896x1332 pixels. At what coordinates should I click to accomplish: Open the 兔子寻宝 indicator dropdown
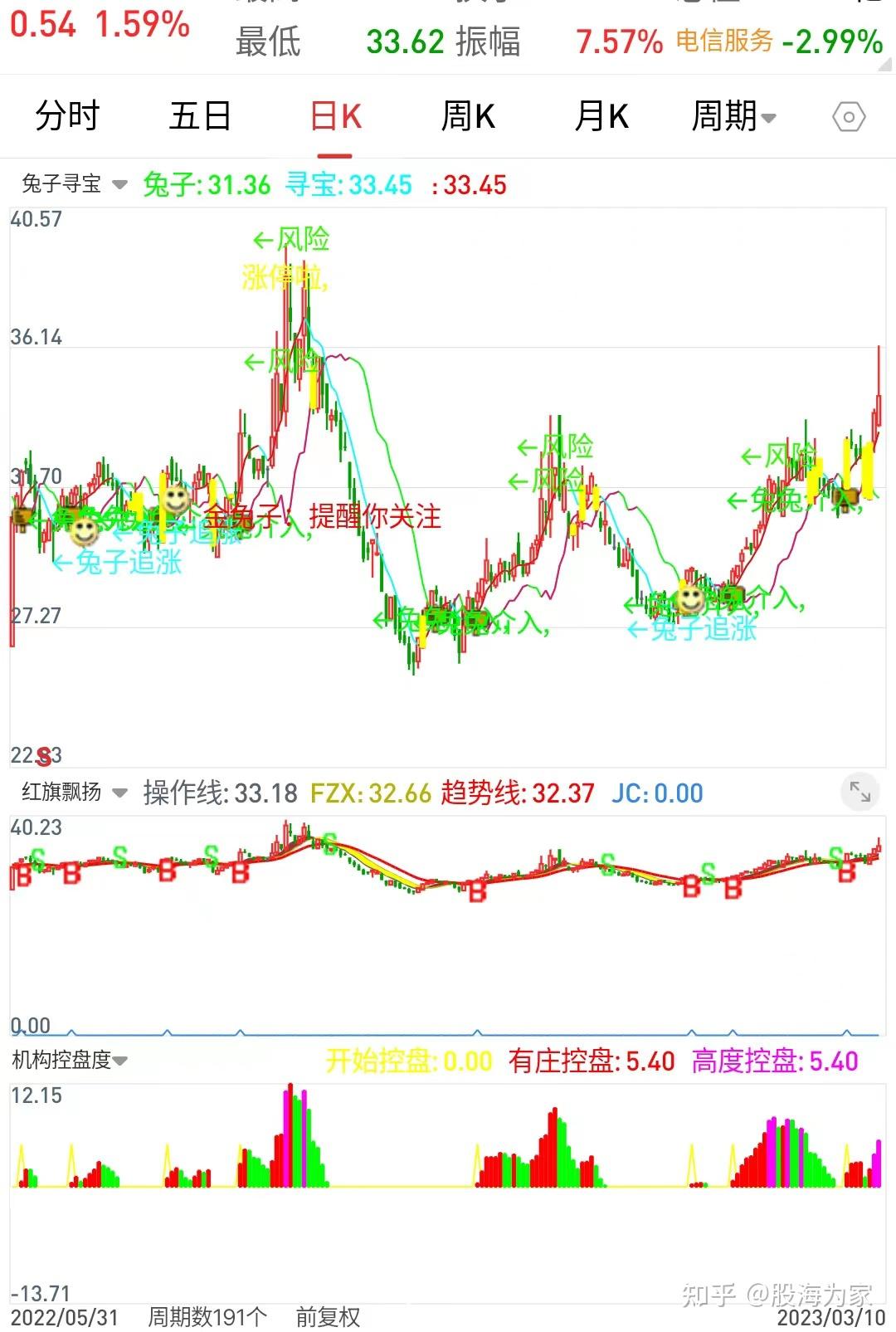[119, 184]
